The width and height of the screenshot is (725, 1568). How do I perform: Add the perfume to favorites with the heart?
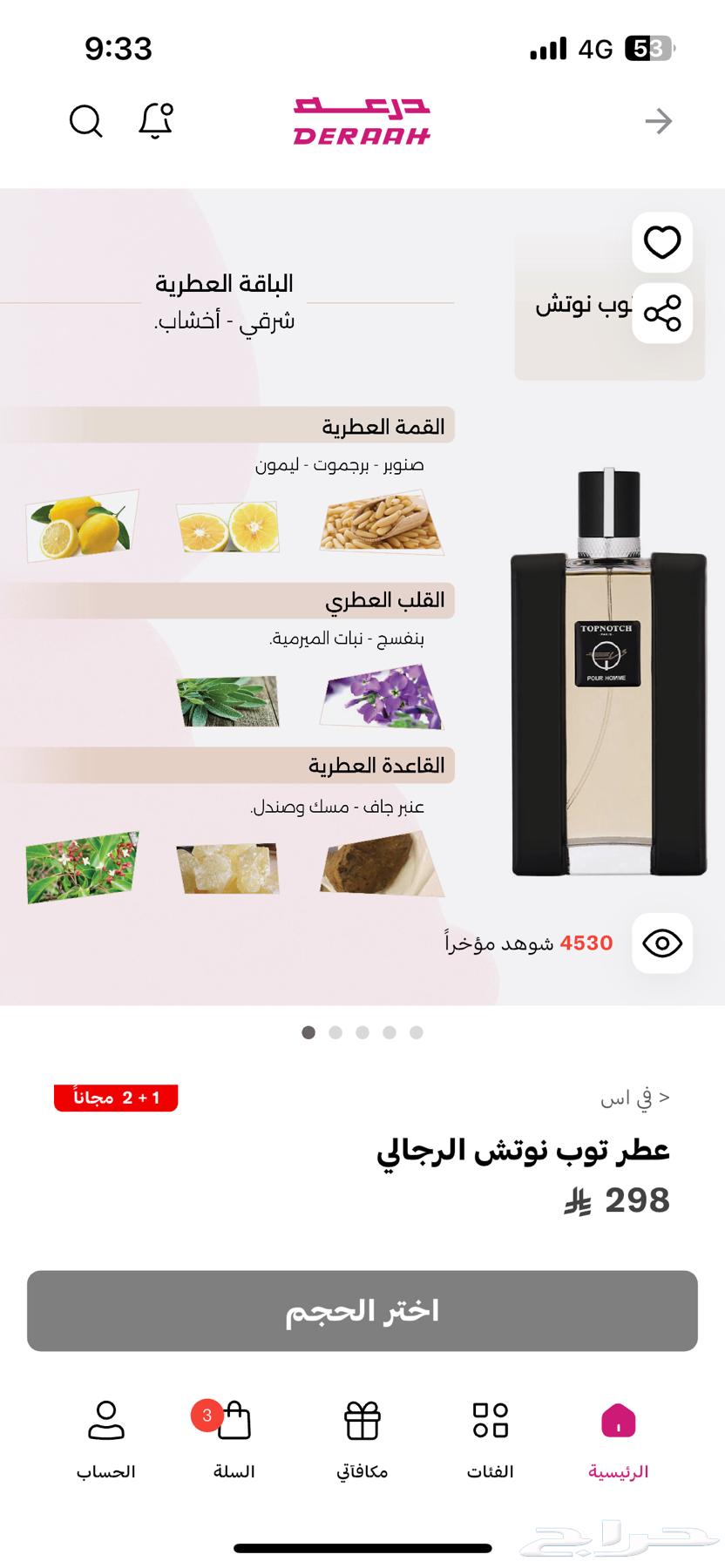(x=663, y=242)
